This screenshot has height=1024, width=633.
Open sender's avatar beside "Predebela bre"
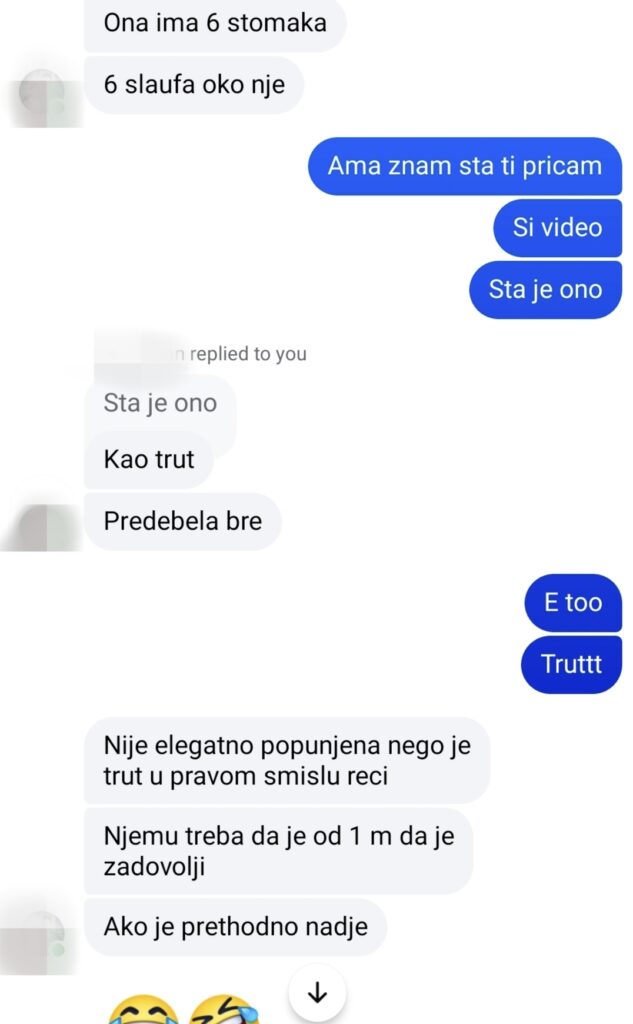pyautogui.click(x=43, y=526)
